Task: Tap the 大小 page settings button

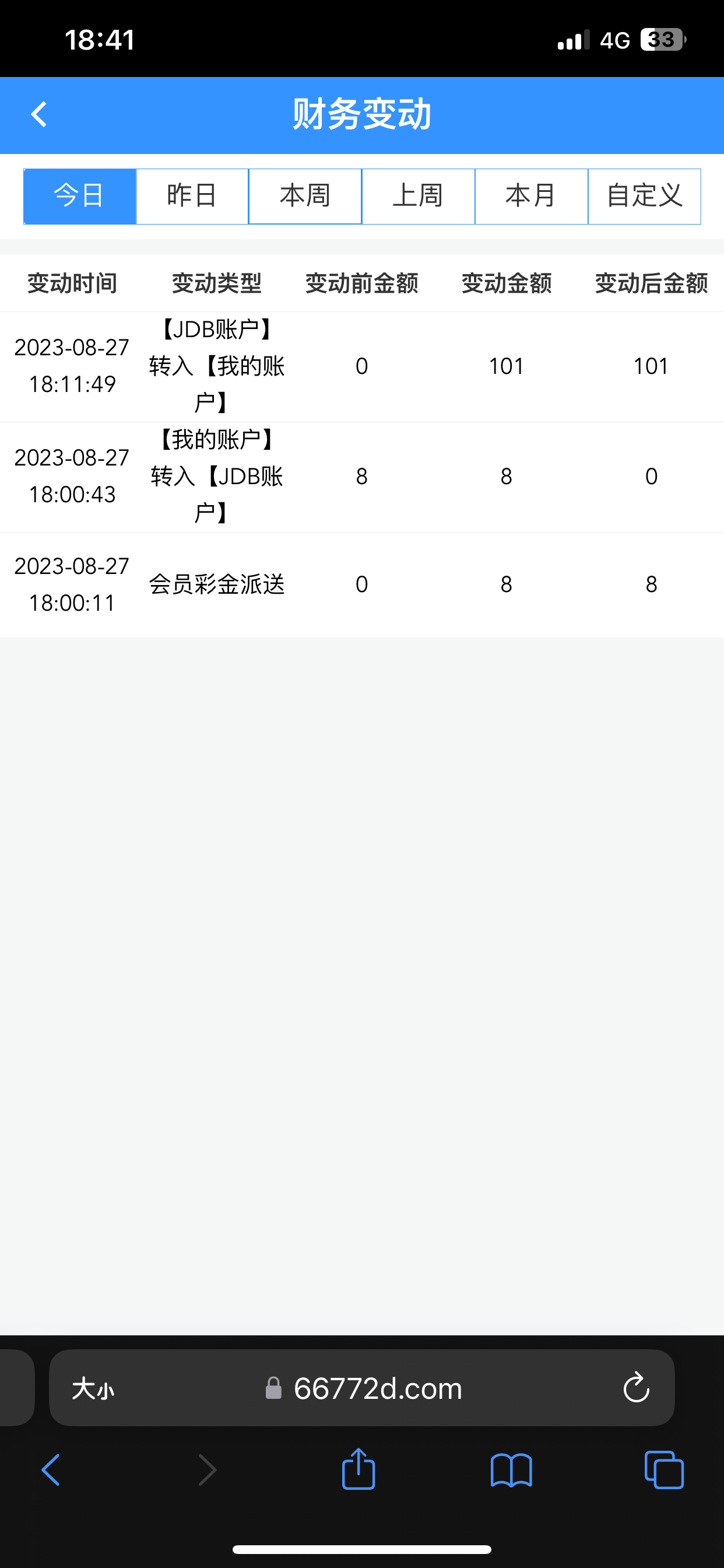Action: (93, 1389)
